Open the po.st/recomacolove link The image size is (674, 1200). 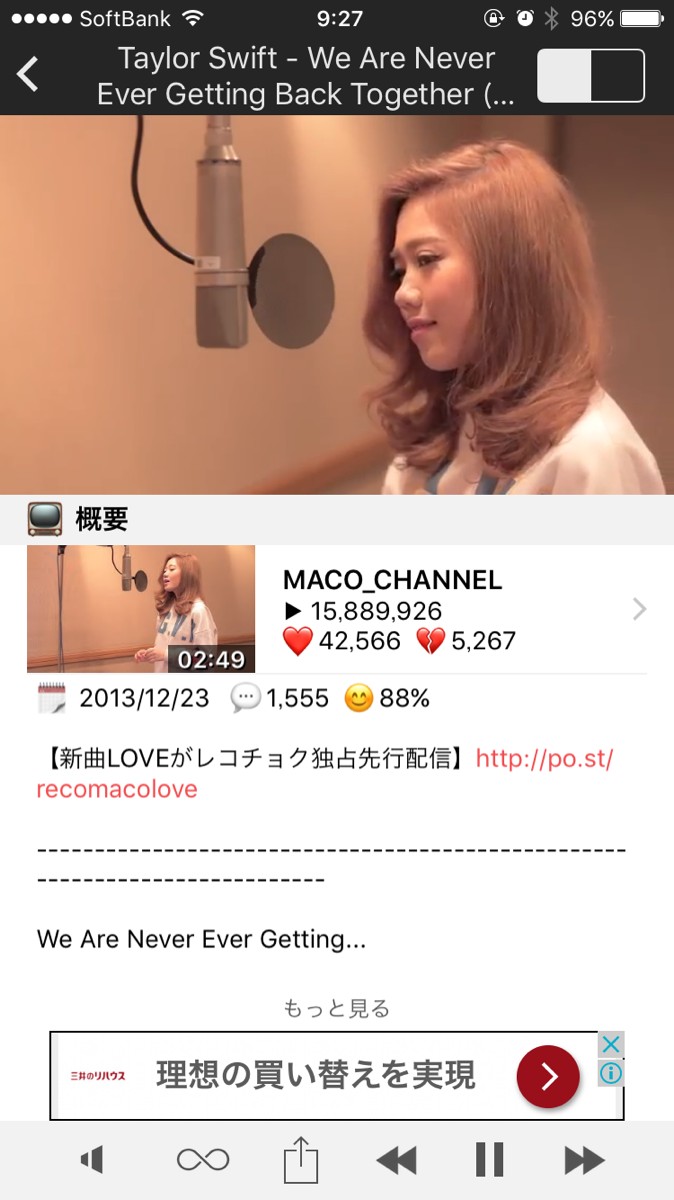325,773
